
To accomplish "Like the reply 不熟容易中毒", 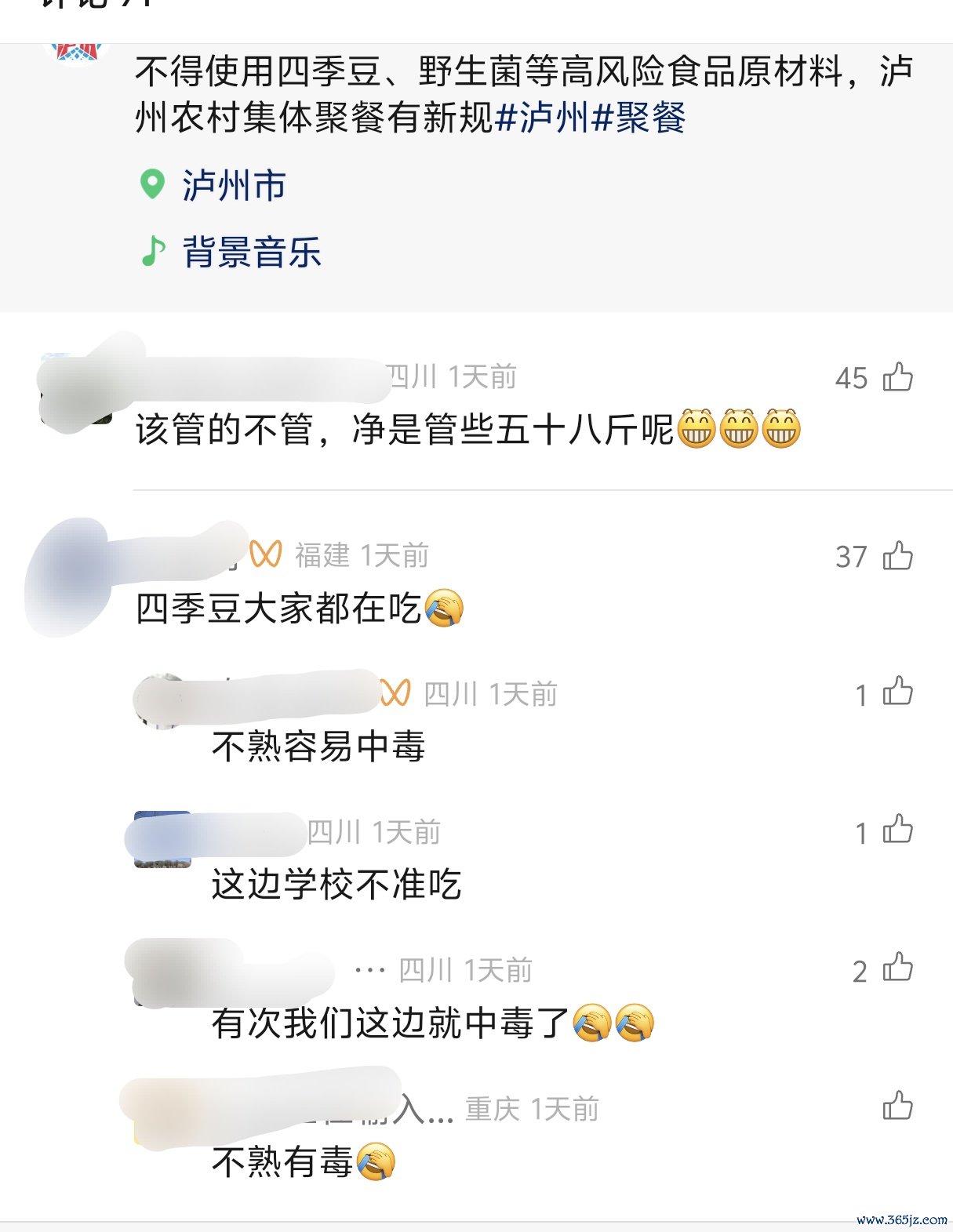I will [x=897, y=692].
